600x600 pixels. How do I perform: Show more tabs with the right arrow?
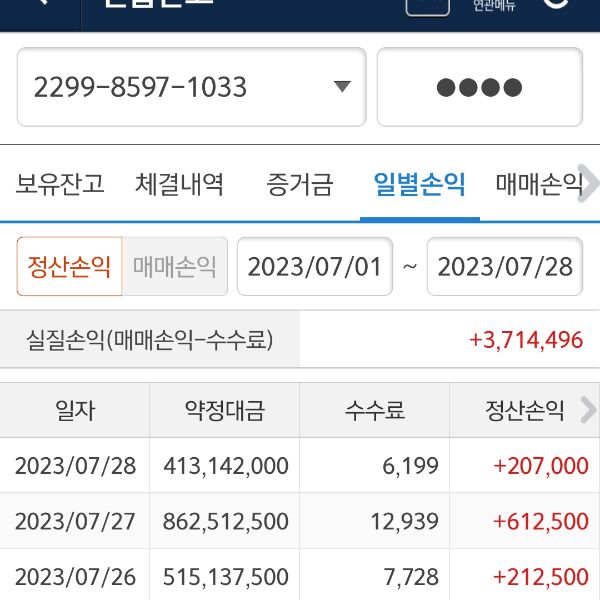pos(590,184)
